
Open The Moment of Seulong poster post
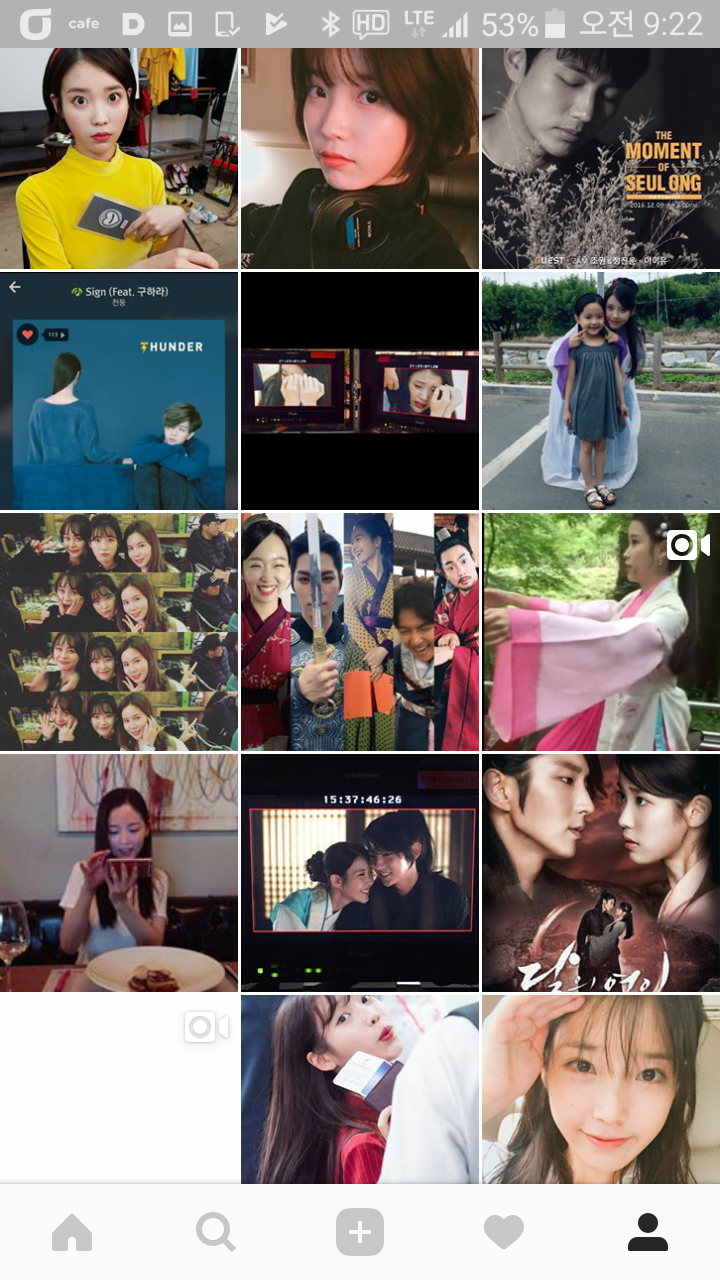[x=601, y=158]
